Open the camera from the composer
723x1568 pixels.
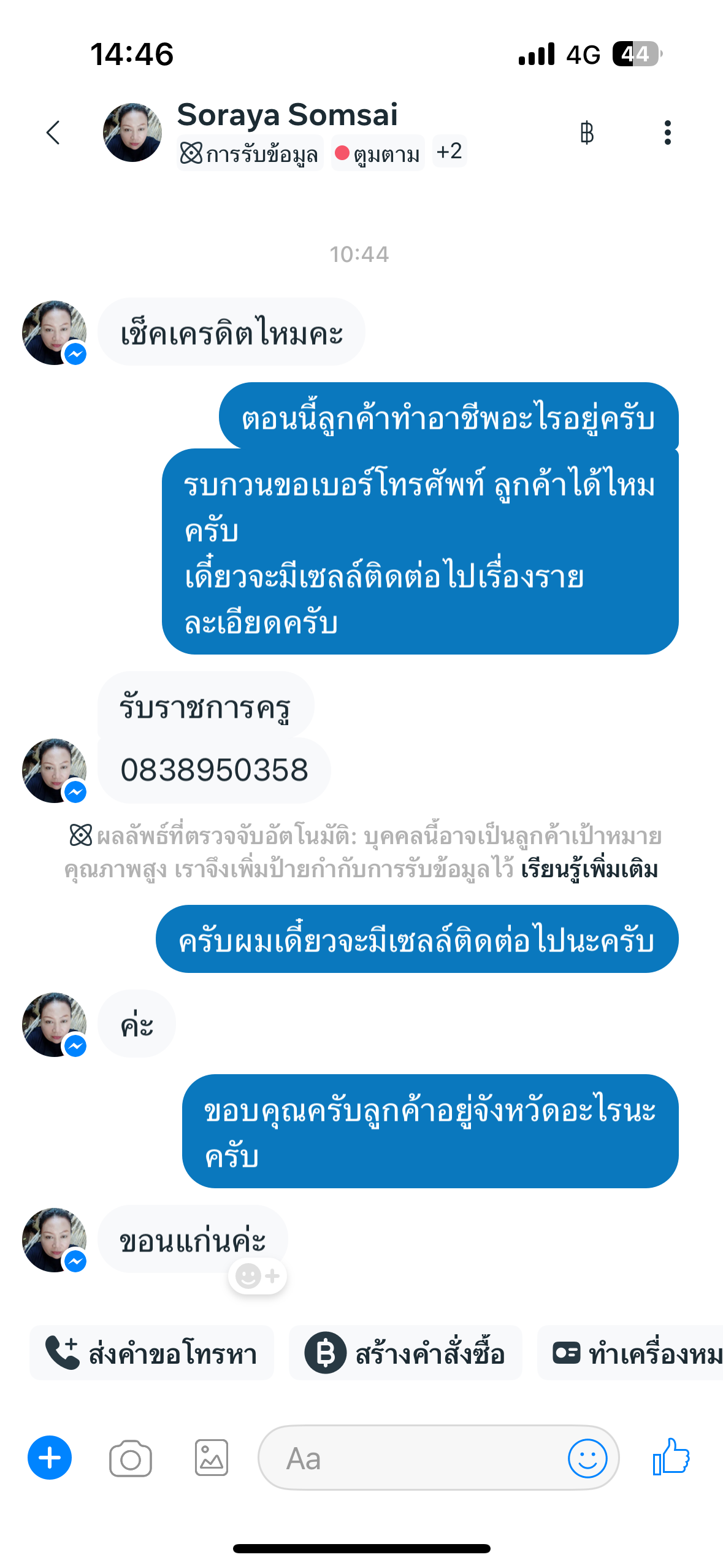click(x=131, y=1459)
